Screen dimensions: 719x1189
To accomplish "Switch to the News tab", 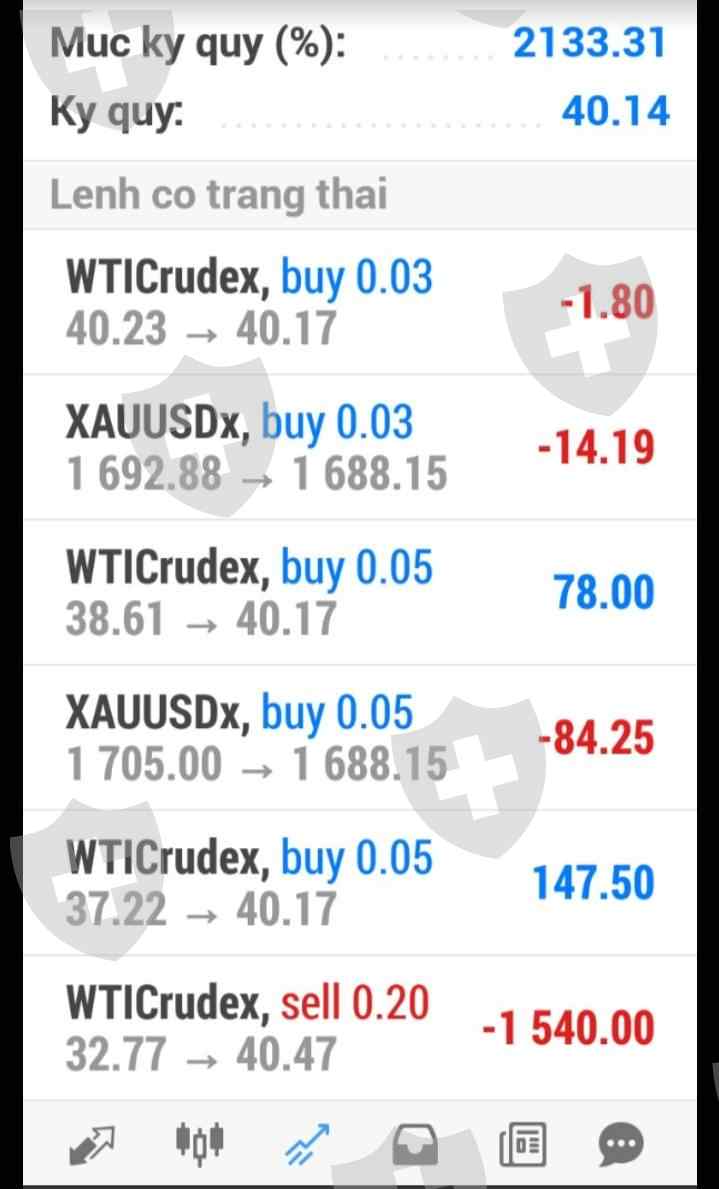I will click(x=522, y=1144).
